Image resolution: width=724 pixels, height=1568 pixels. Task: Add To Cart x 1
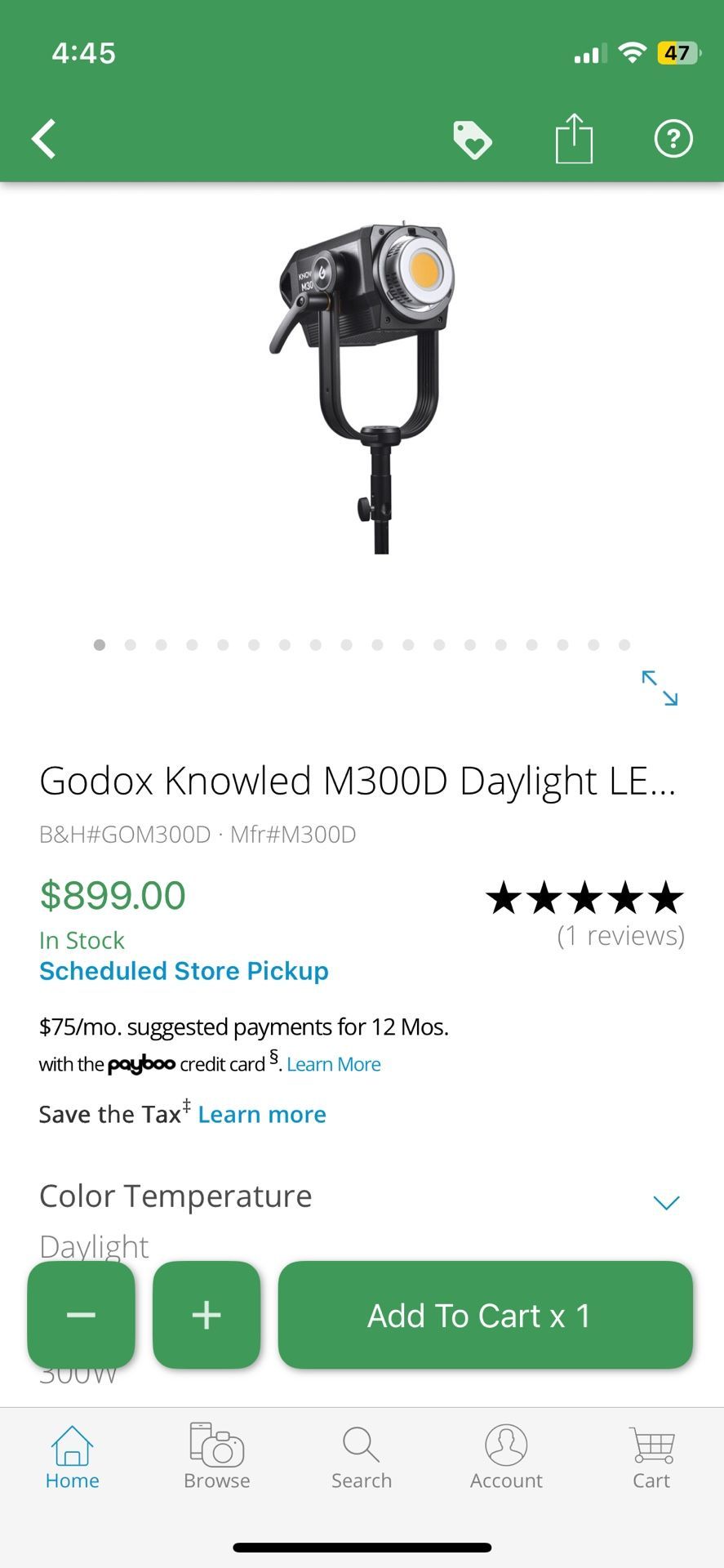[x=485, y=1315]
